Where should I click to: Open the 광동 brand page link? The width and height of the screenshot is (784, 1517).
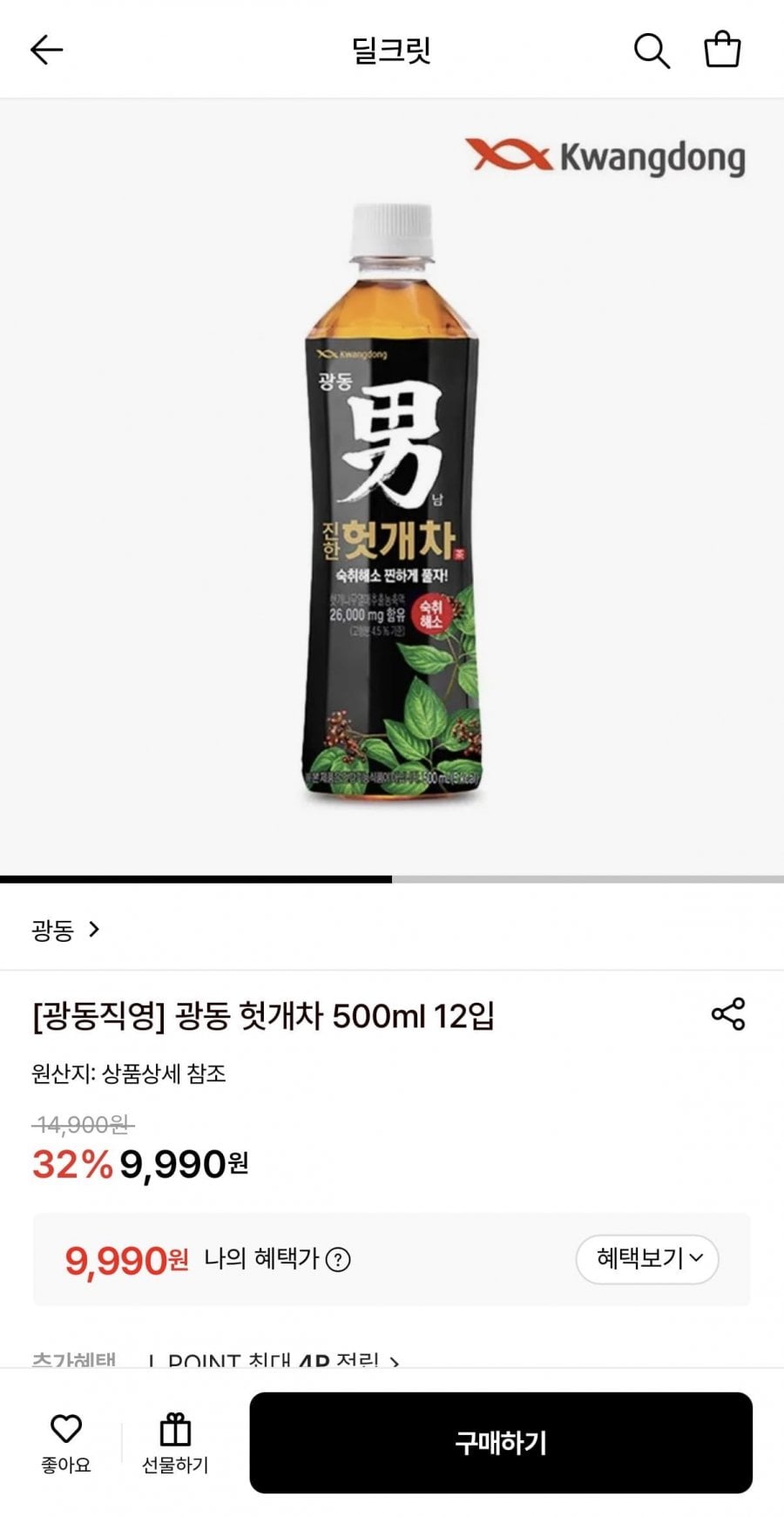click(x=66, y=931)
